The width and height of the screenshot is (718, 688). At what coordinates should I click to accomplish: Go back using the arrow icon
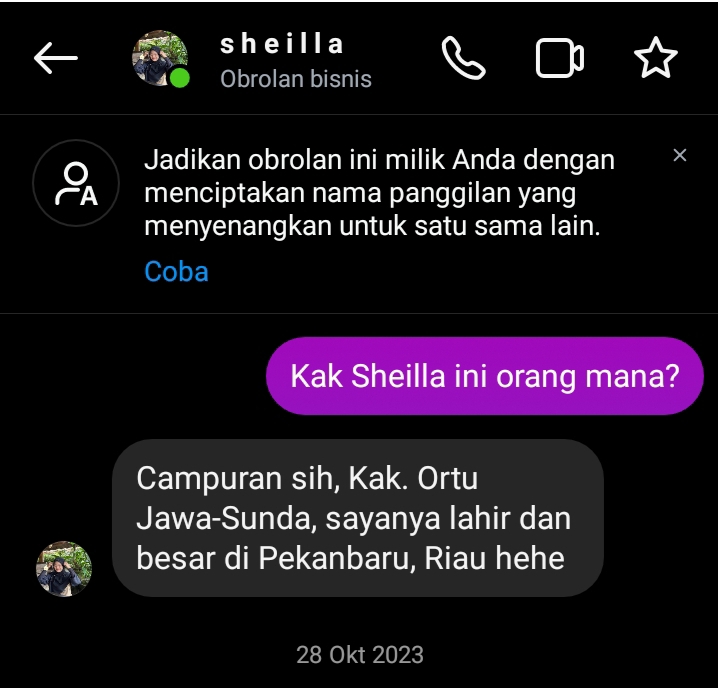pyautogui.click(x=56, y=58)
